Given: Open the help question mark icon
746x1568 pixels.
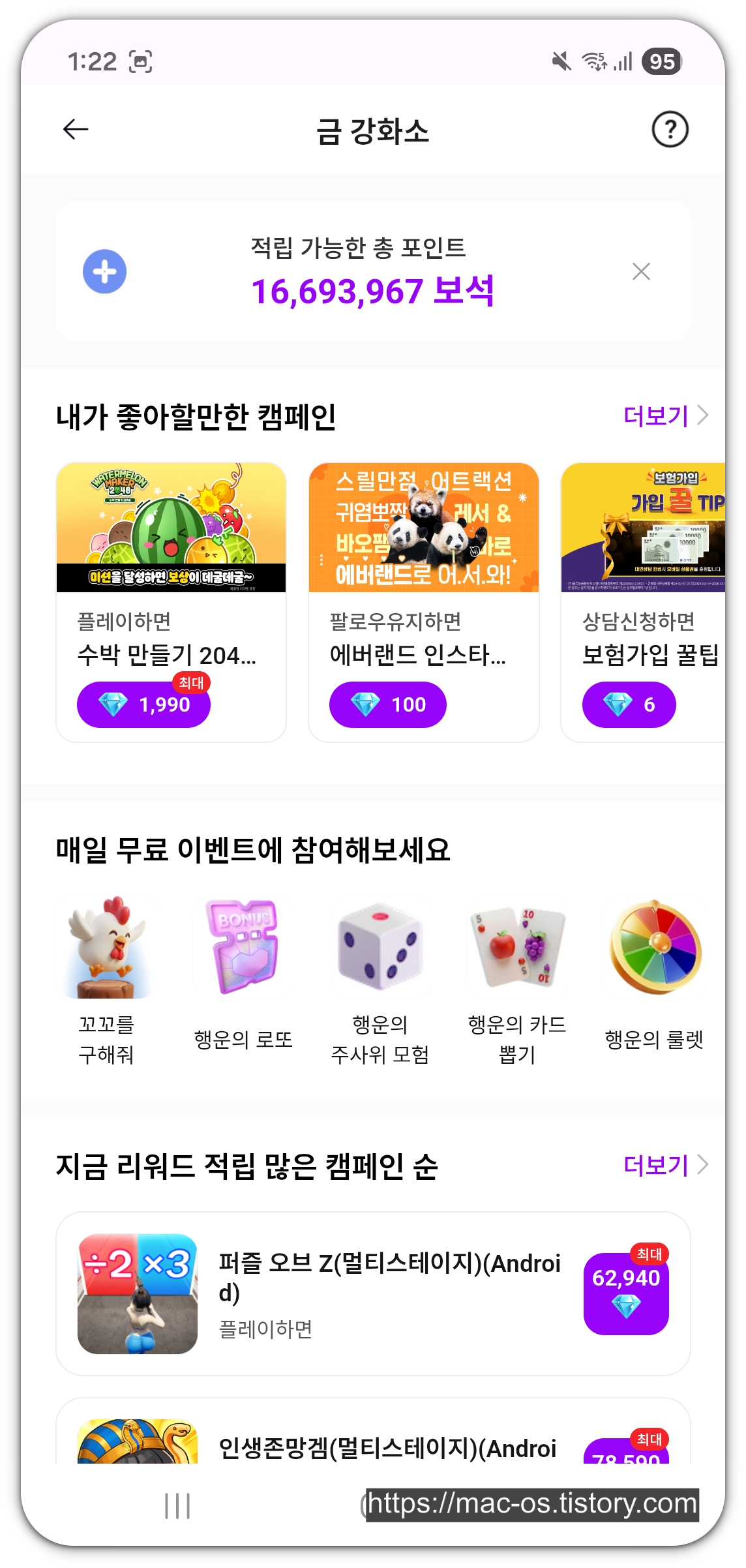Looking at the screenshot, I should pos(670,129).
